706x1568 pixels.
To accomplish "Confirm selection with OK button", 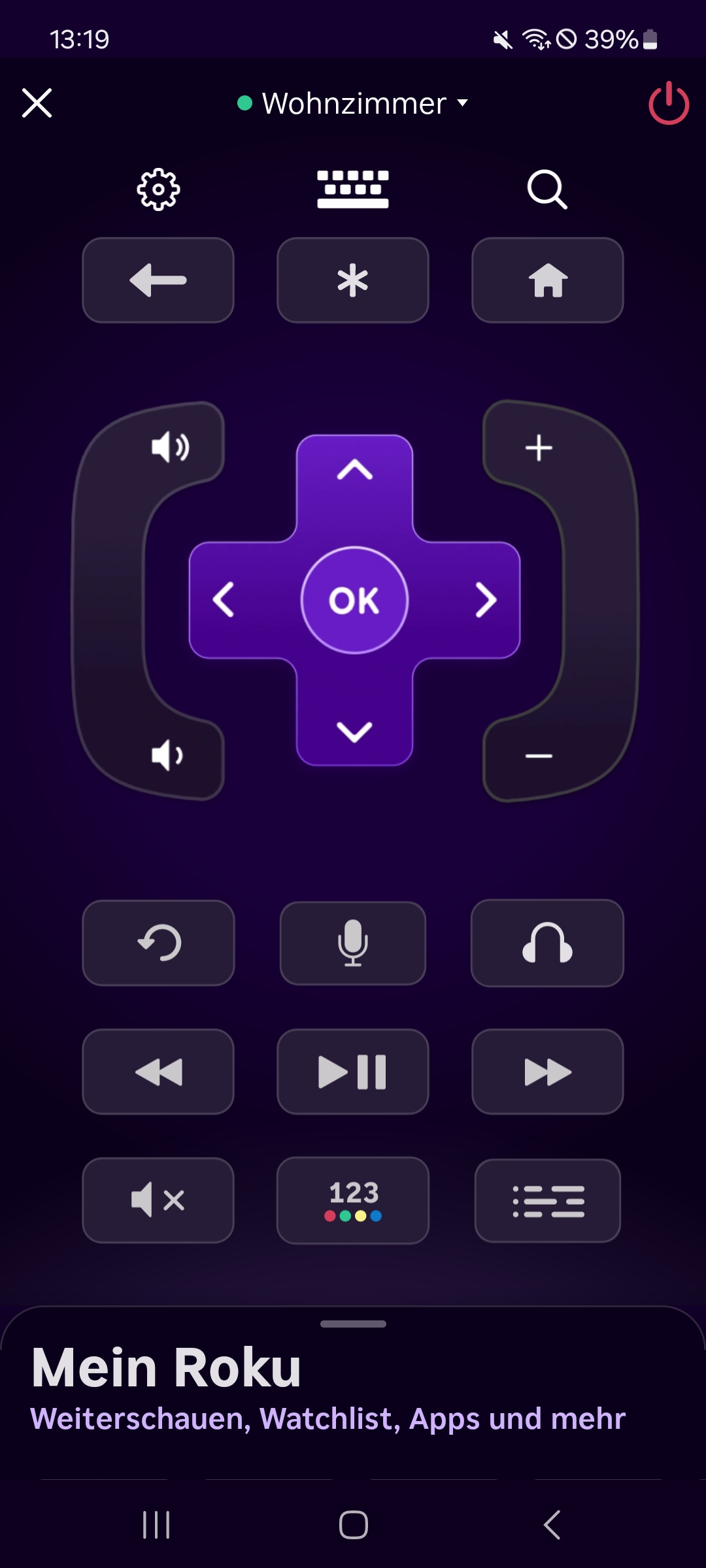I will 354,600.
